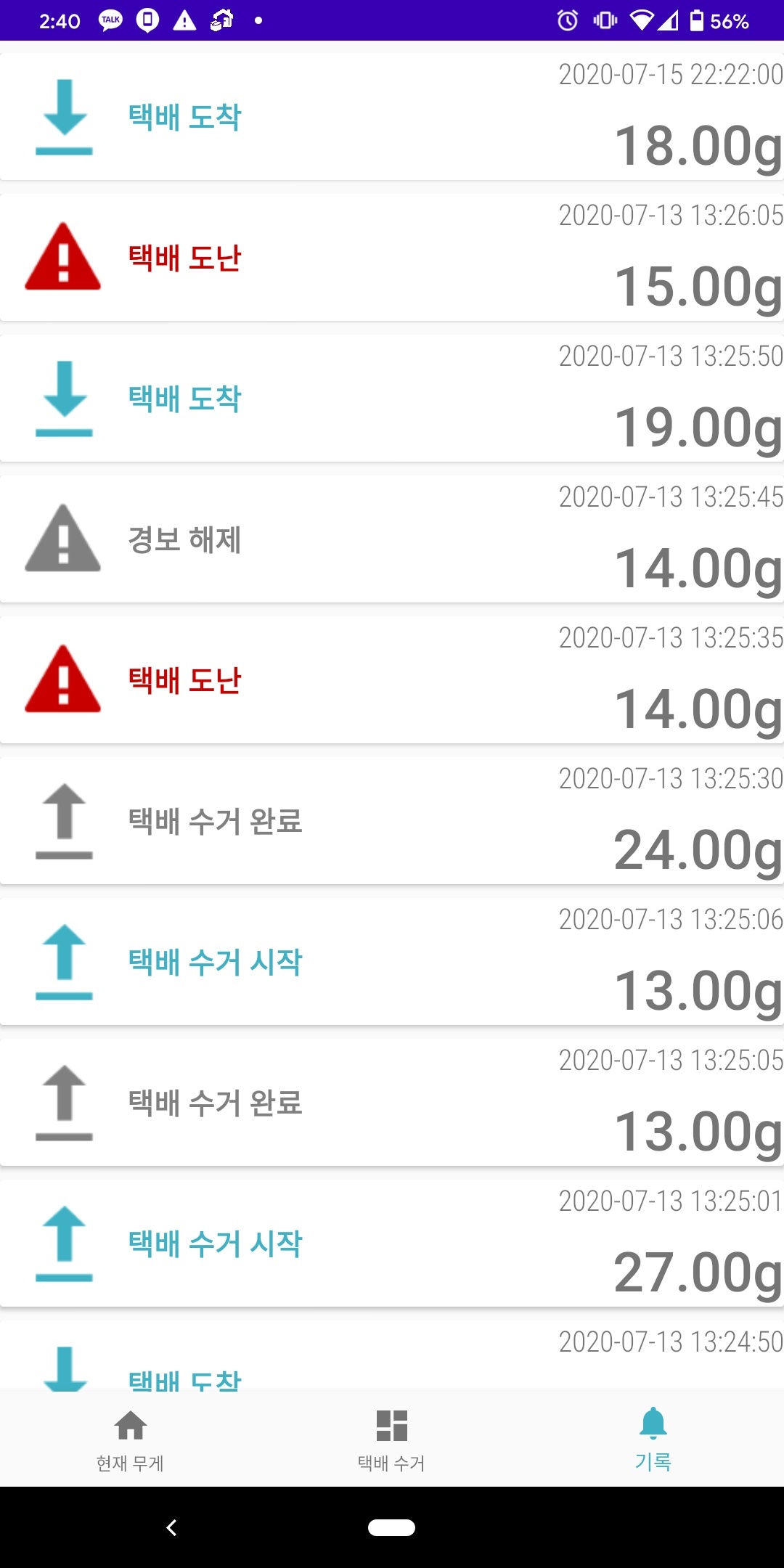Open the 택배 수거 완료 record of 24.00g
Image resolution: width=784 pixels, height=1568 pixels.
[x=392, y=821]
